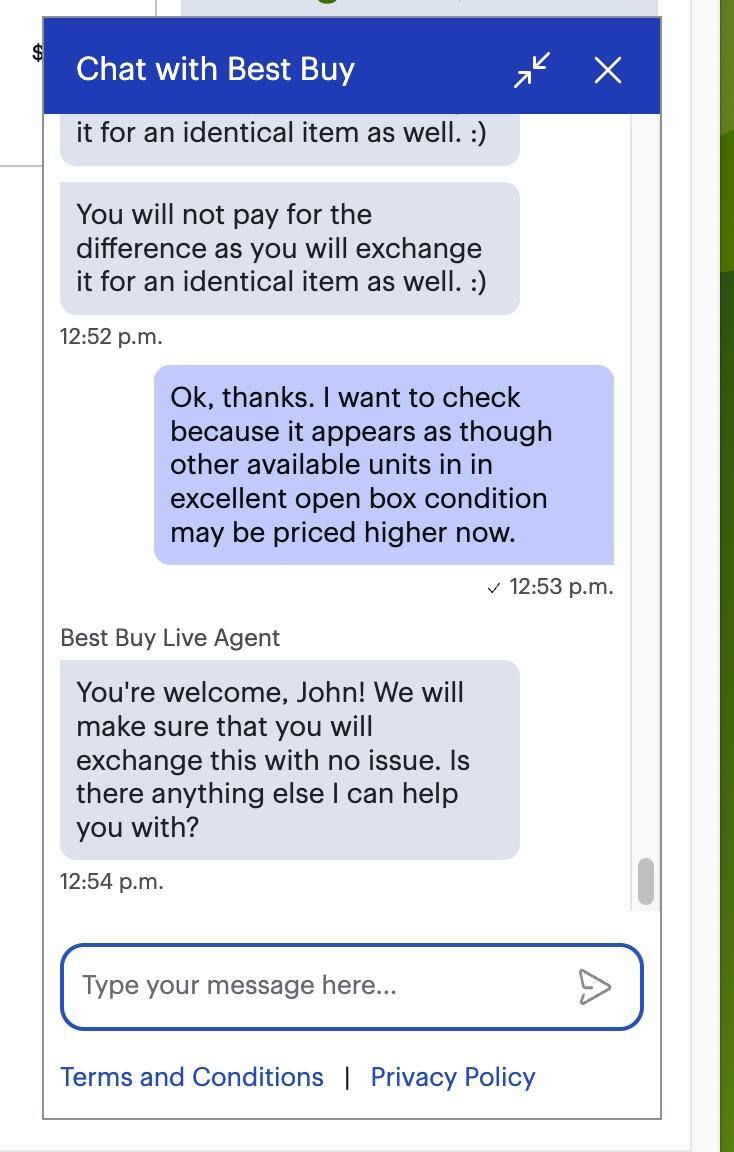This screenshot has width=734, height=1152.
Task: Click the 12:52 p.m. timestamp
Action: [x=111, y=336]
